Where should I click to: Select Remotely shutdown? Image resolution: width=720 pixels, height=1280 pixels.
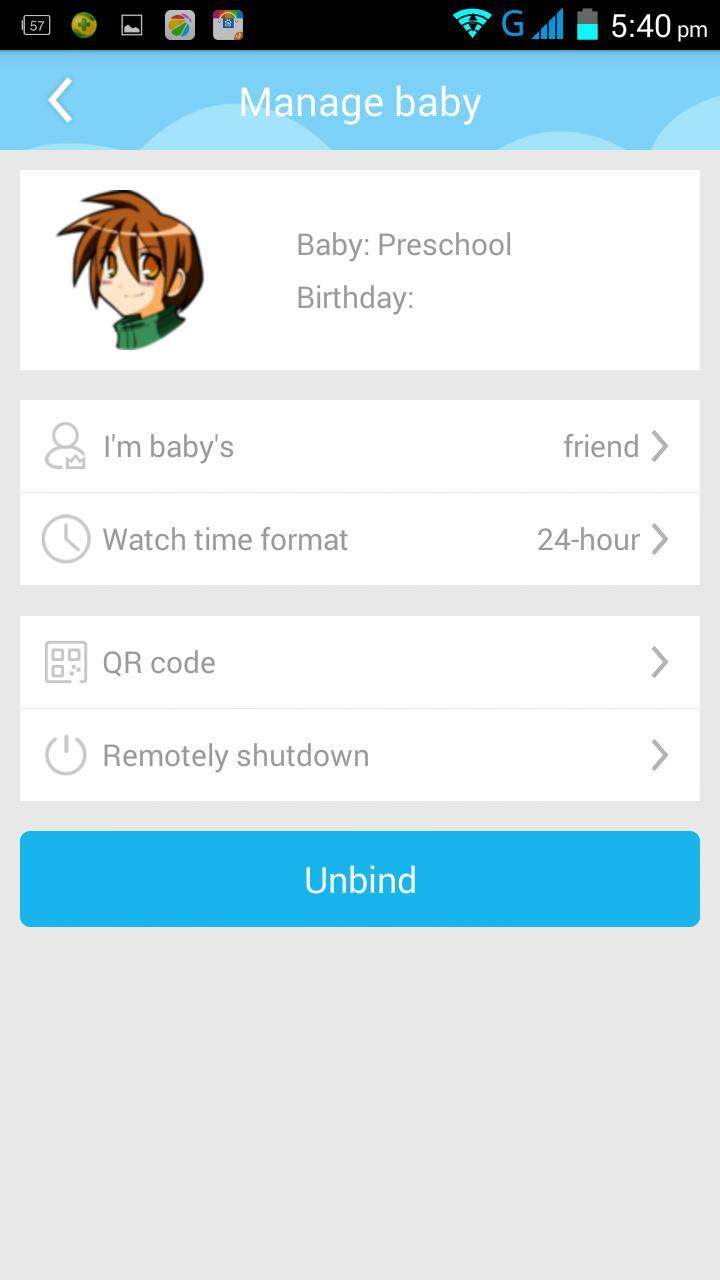[x=360, y=755]
